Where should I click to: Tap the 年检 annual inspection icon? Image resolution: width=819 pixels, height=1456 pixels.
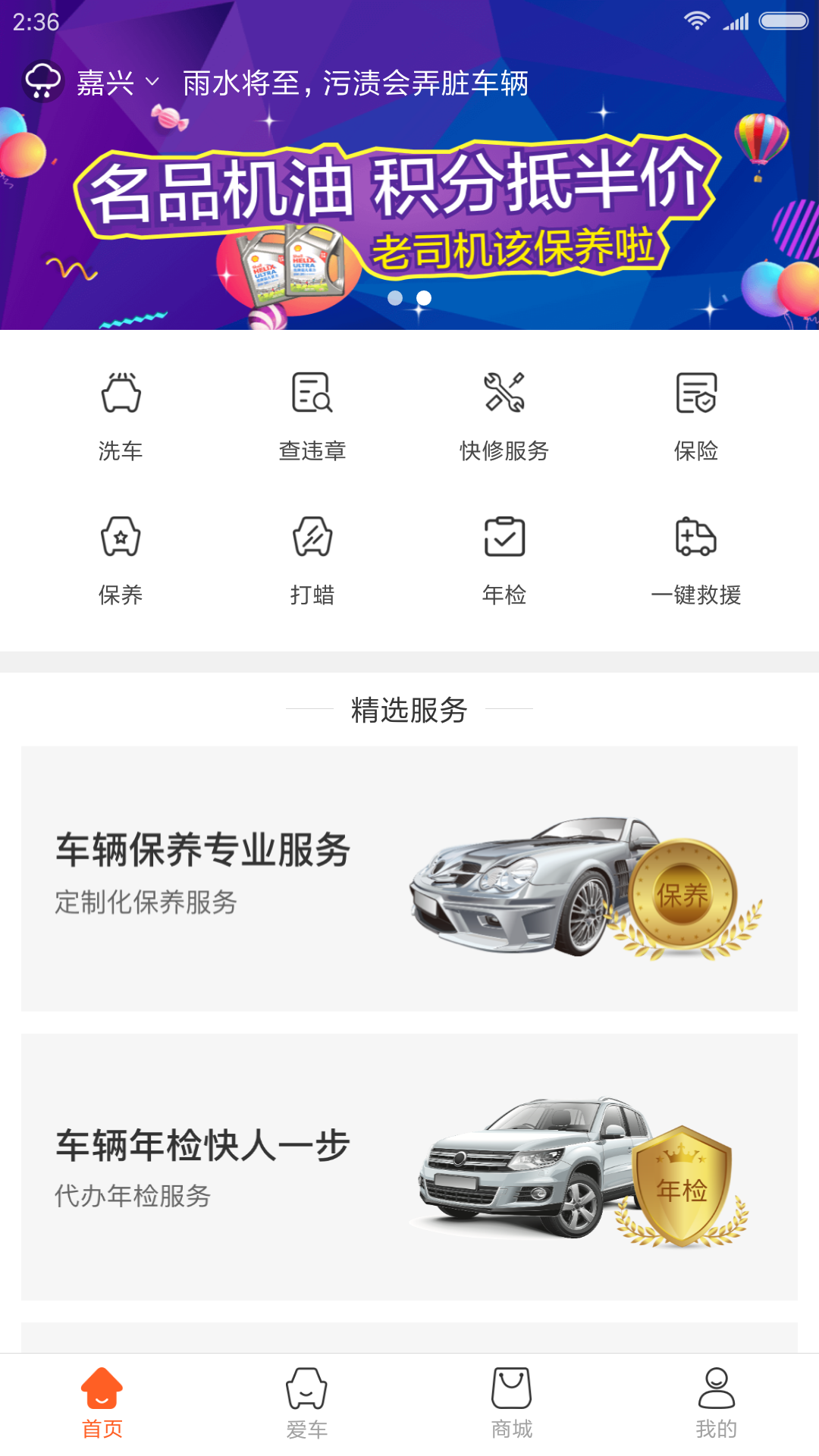tap(504, 557)
